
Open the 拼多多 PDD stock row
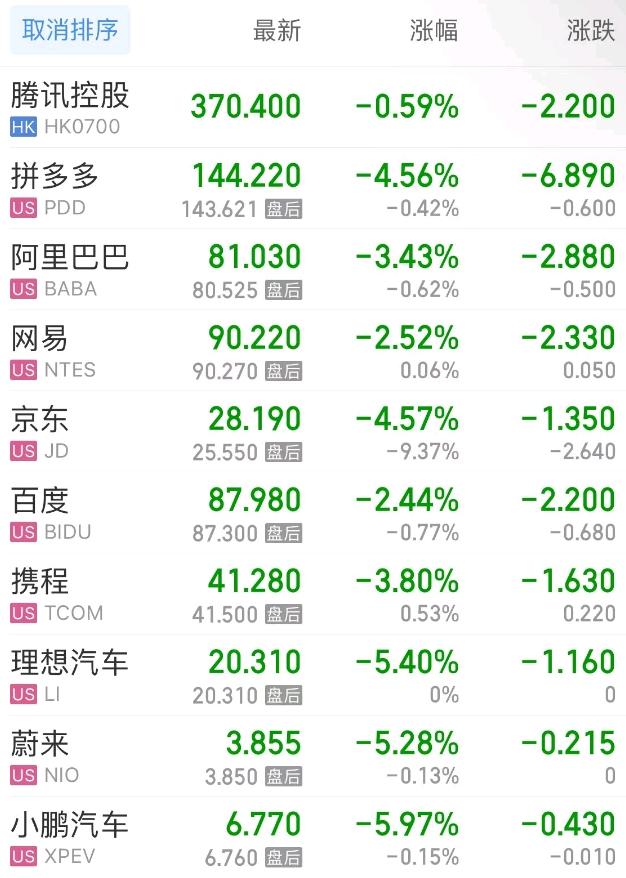[313, 189]
